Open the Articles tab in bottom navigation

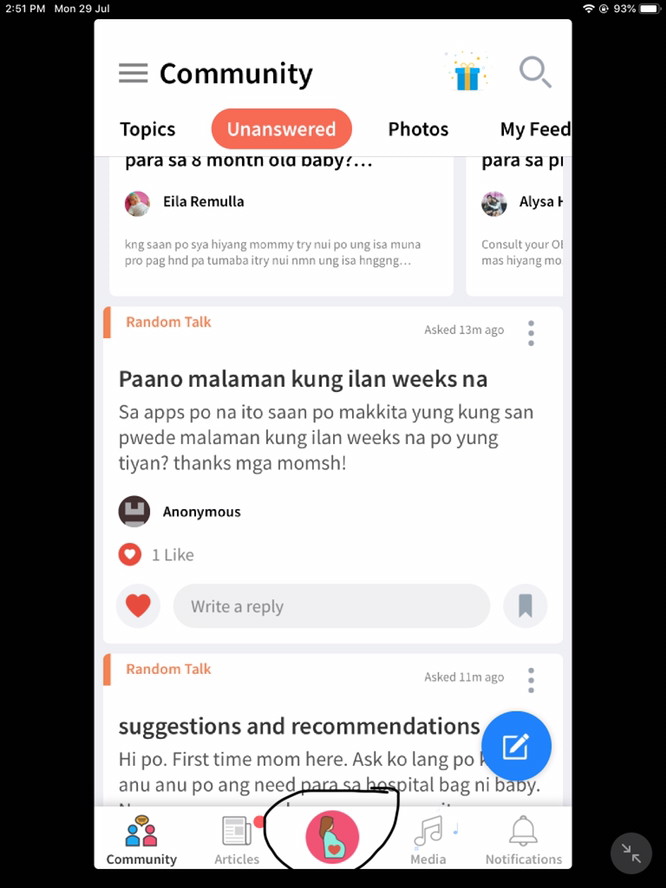236,840
